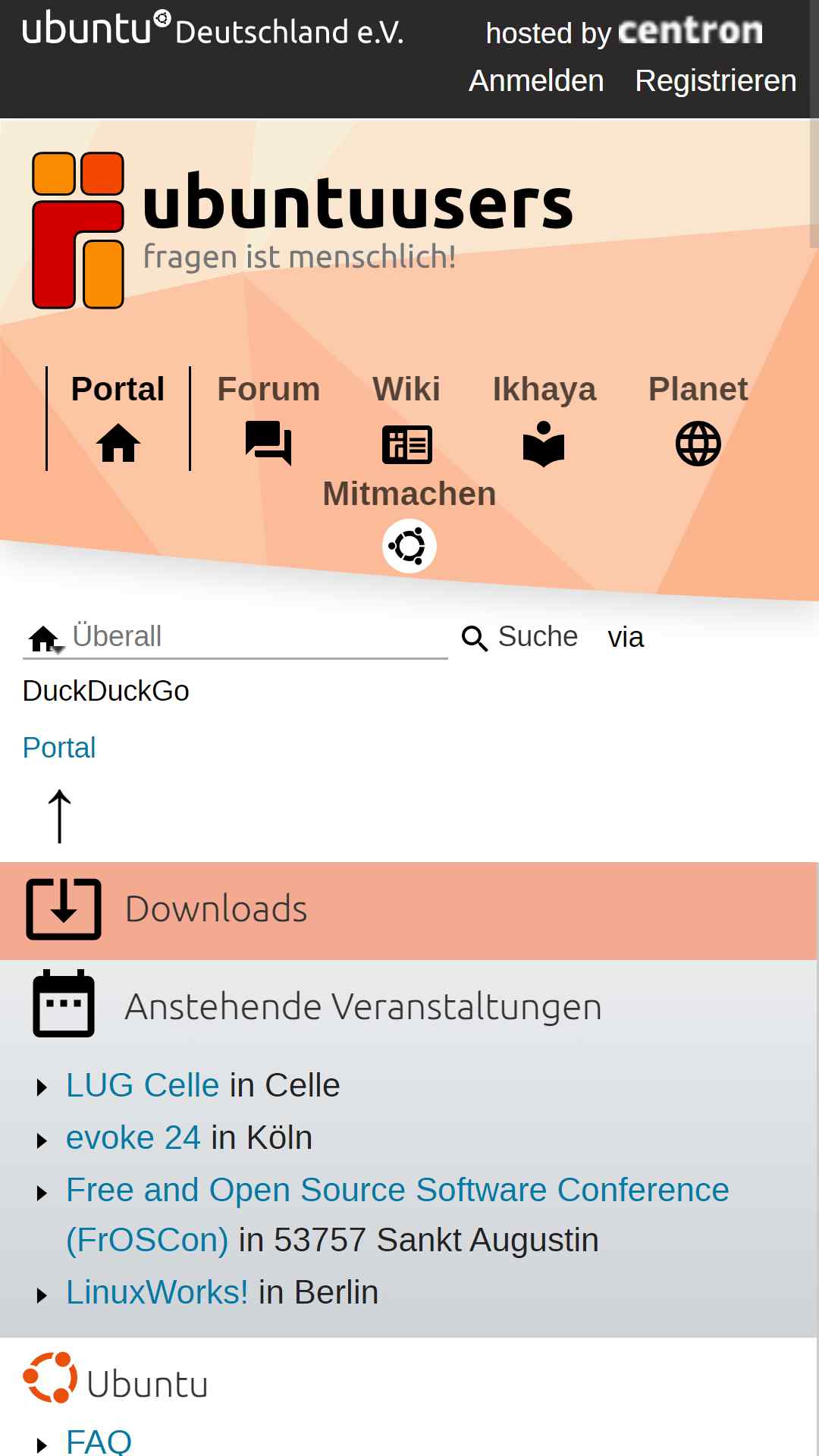Image resolution: width=819 pixels, height=1456 pixels.
Task: View FrOSCon conference event details
Action: tap(397, 1190)
